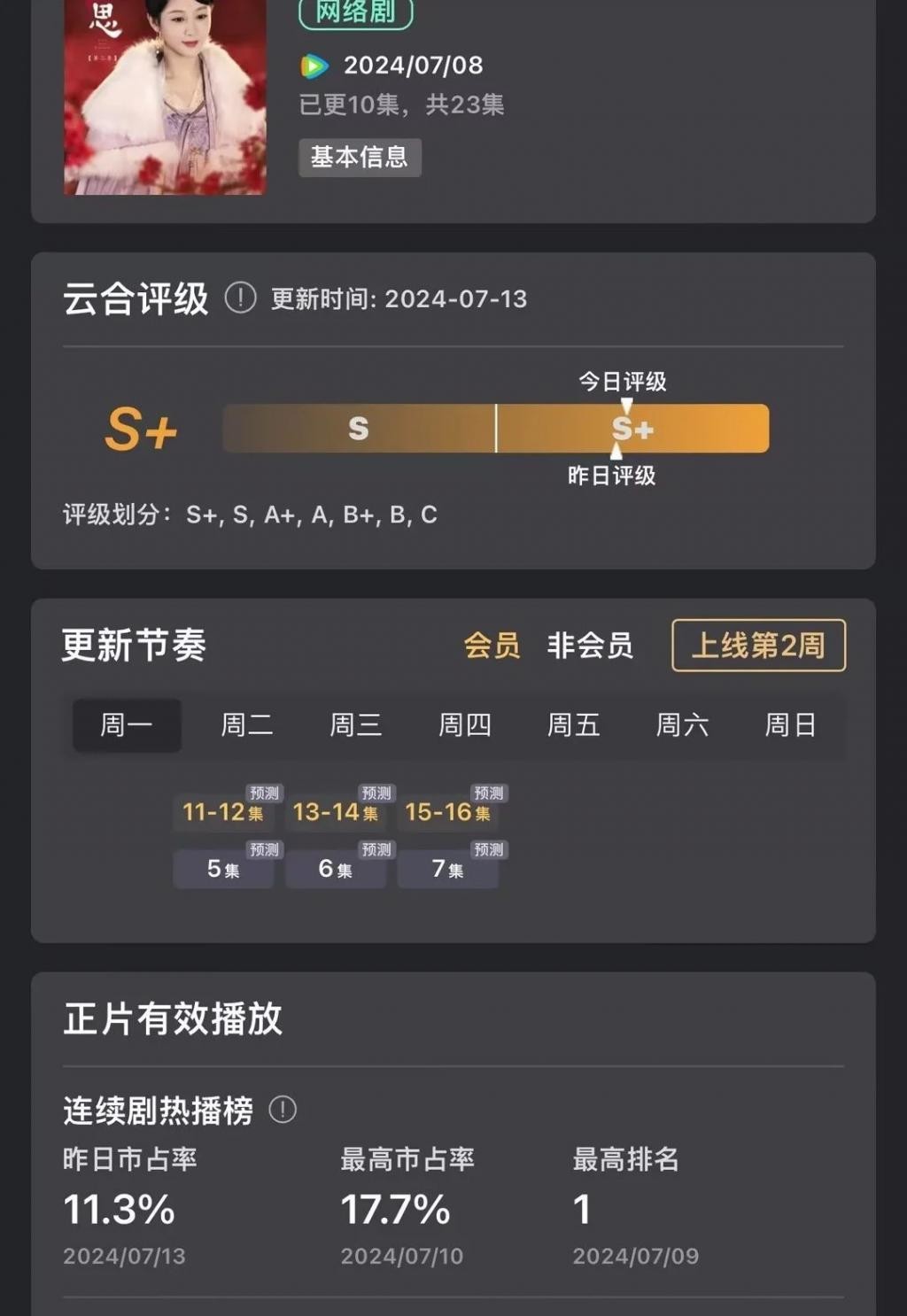
Task: Open the 基本信息 button
Action: (359, 158)
